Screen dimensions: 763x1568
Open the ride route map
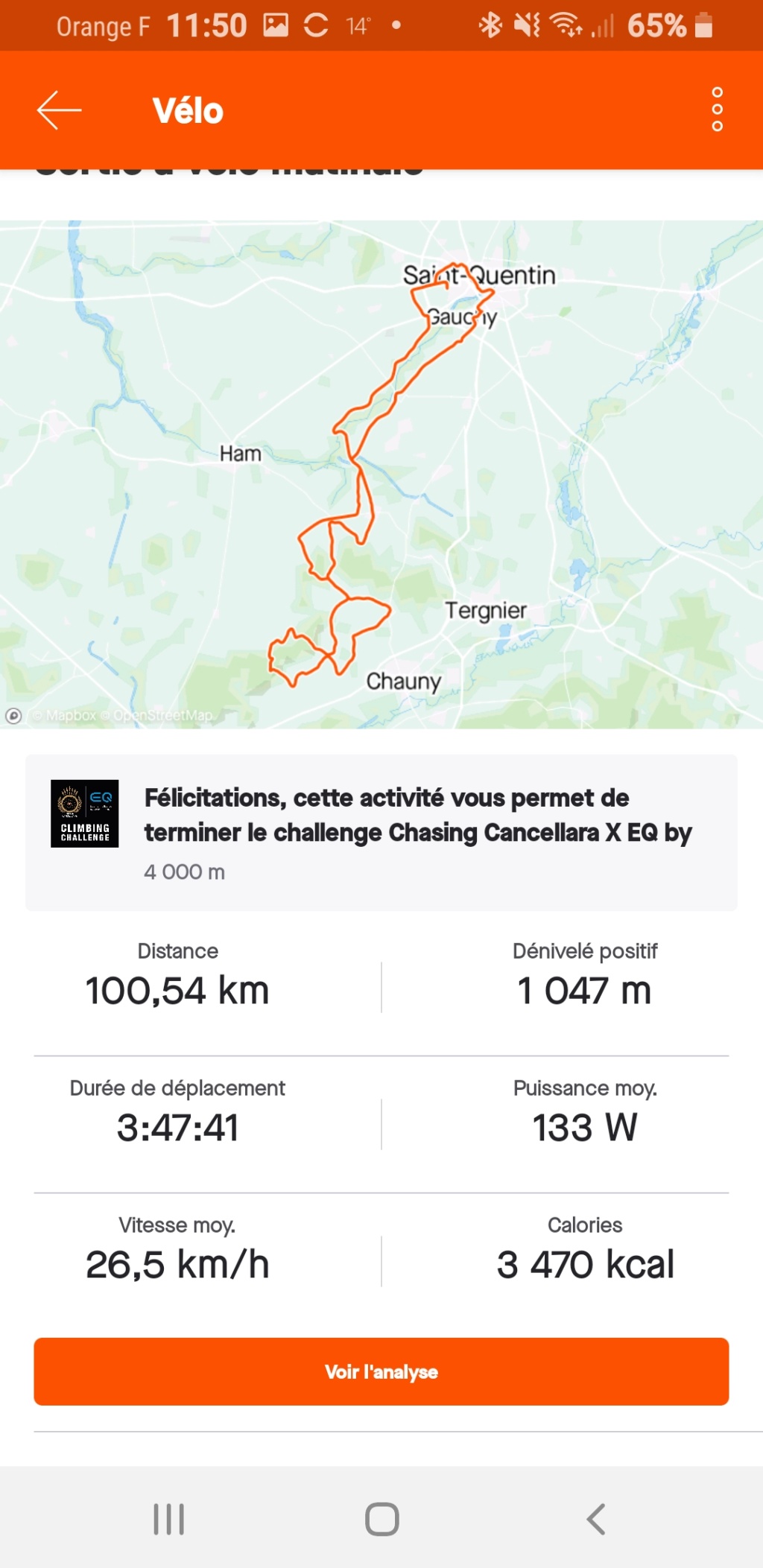381,474
